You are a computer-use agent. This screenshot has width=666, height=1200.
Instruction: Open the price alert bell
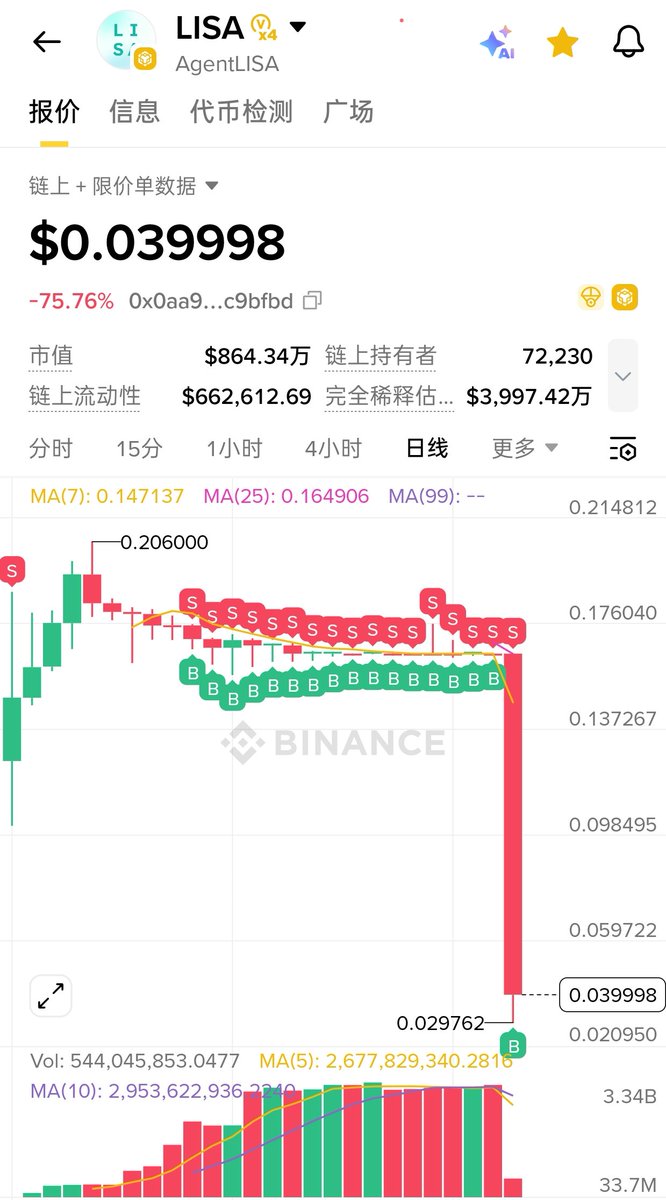628,41
